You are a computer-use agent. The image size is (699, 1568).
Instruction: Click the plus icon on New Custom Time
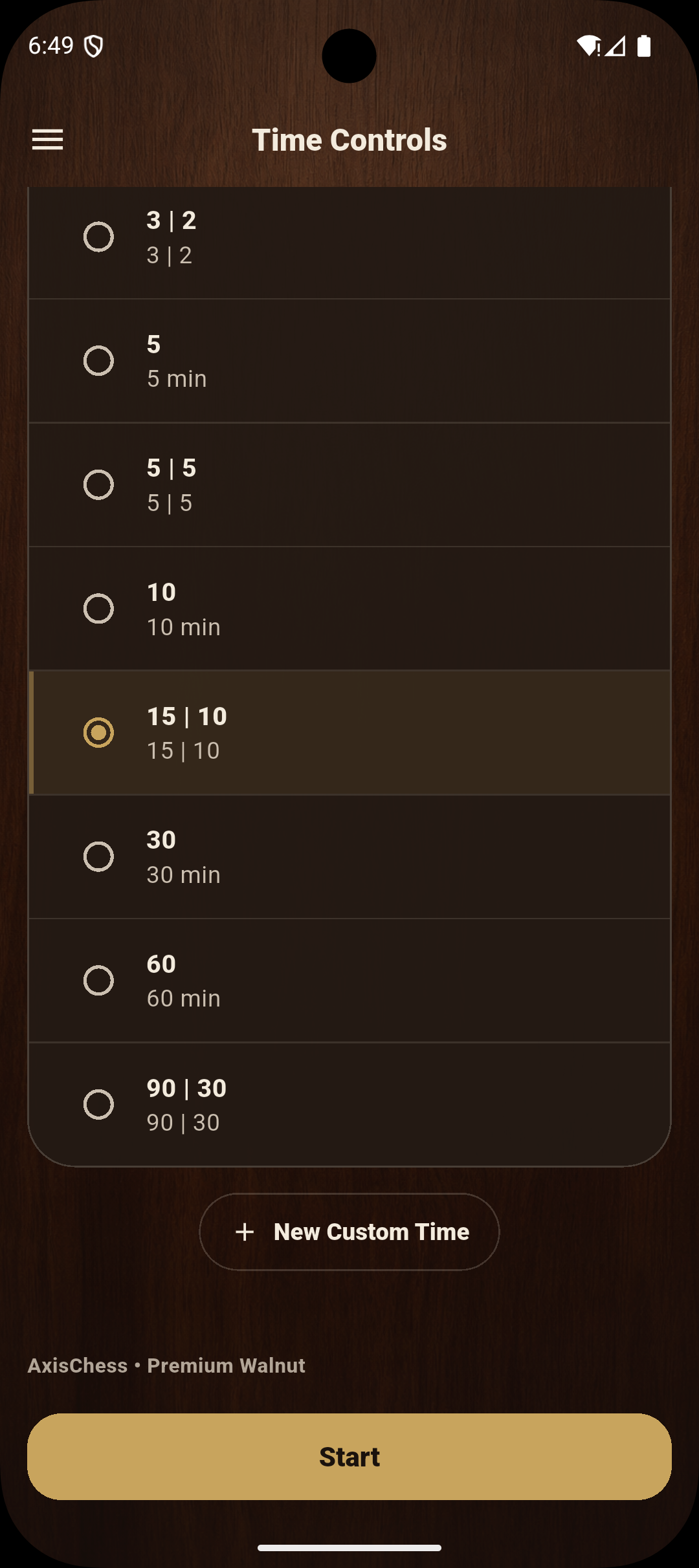pos(246,1231)
